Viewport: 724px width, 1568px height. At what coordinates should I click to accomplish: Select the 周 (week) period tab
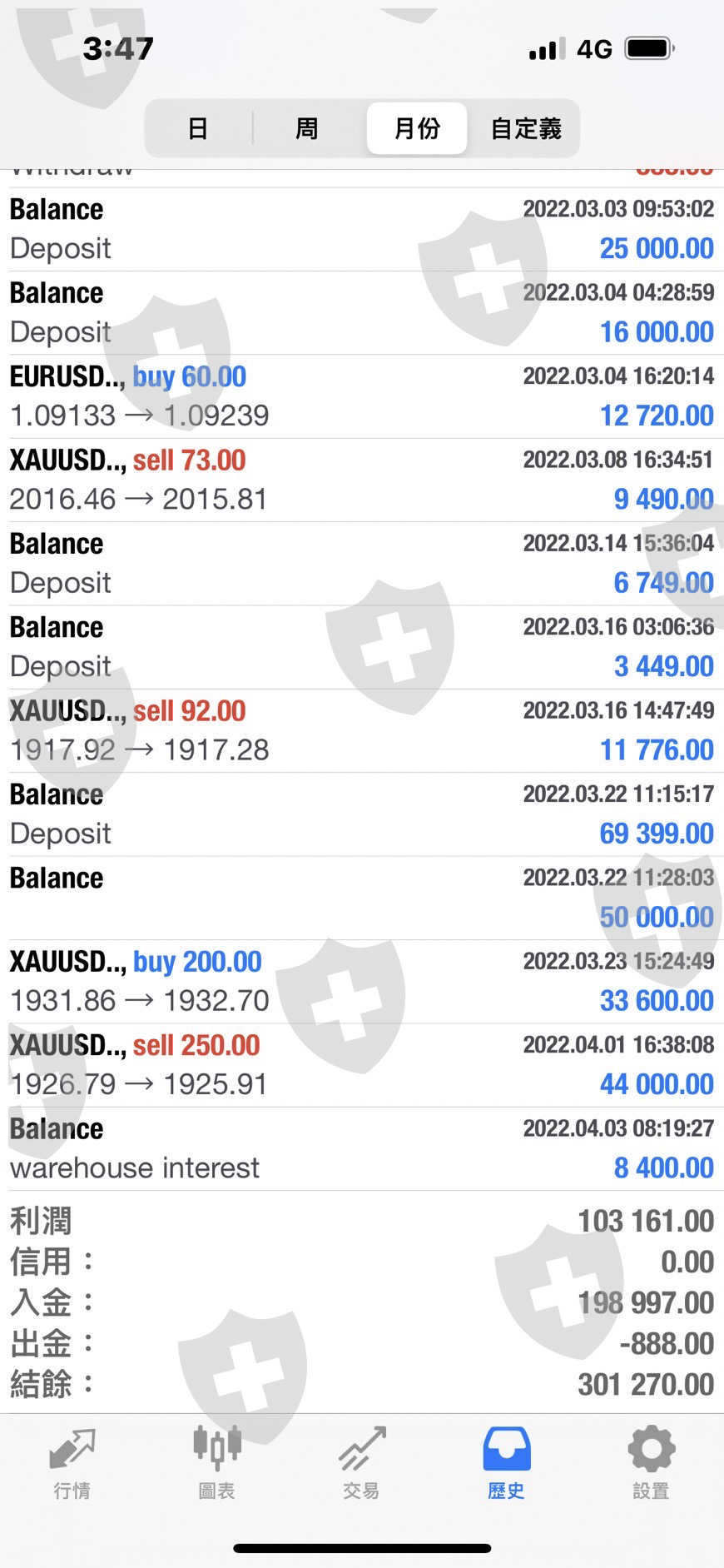(307, 129)
